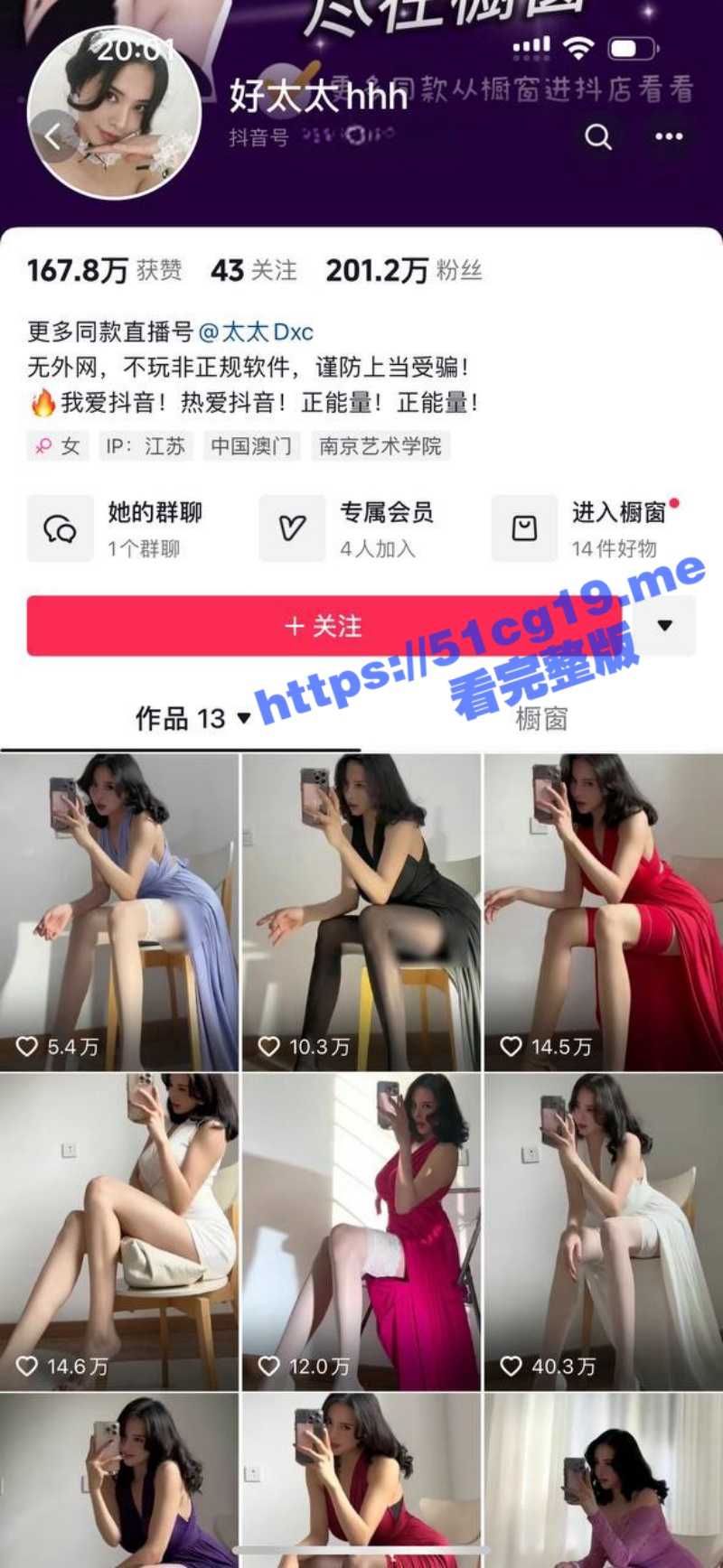The width and height of the screenshot is (723, 1568).
Task: Open 专属会员 membership entry
Action: point(348,528)
